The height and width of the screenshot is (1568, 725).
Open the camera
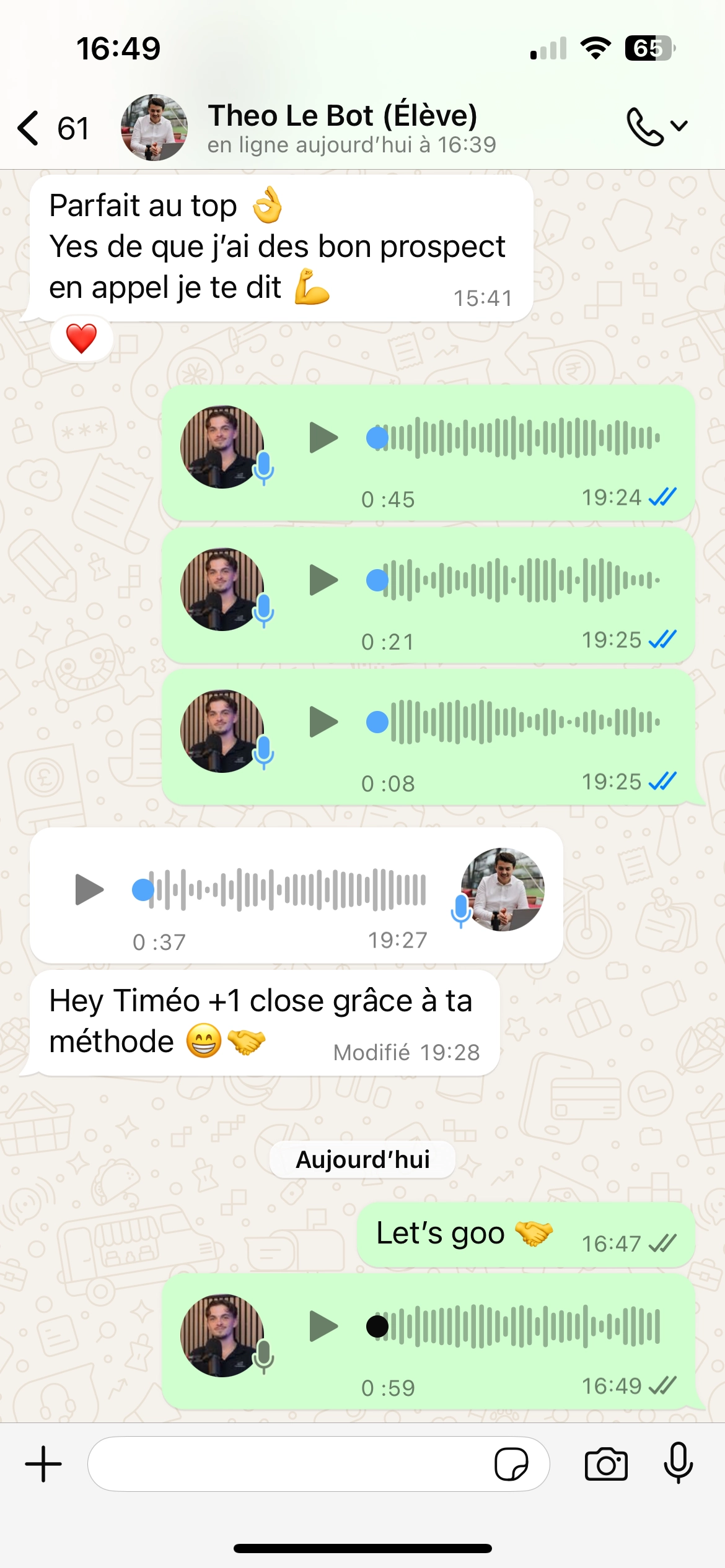point(606,1464)
